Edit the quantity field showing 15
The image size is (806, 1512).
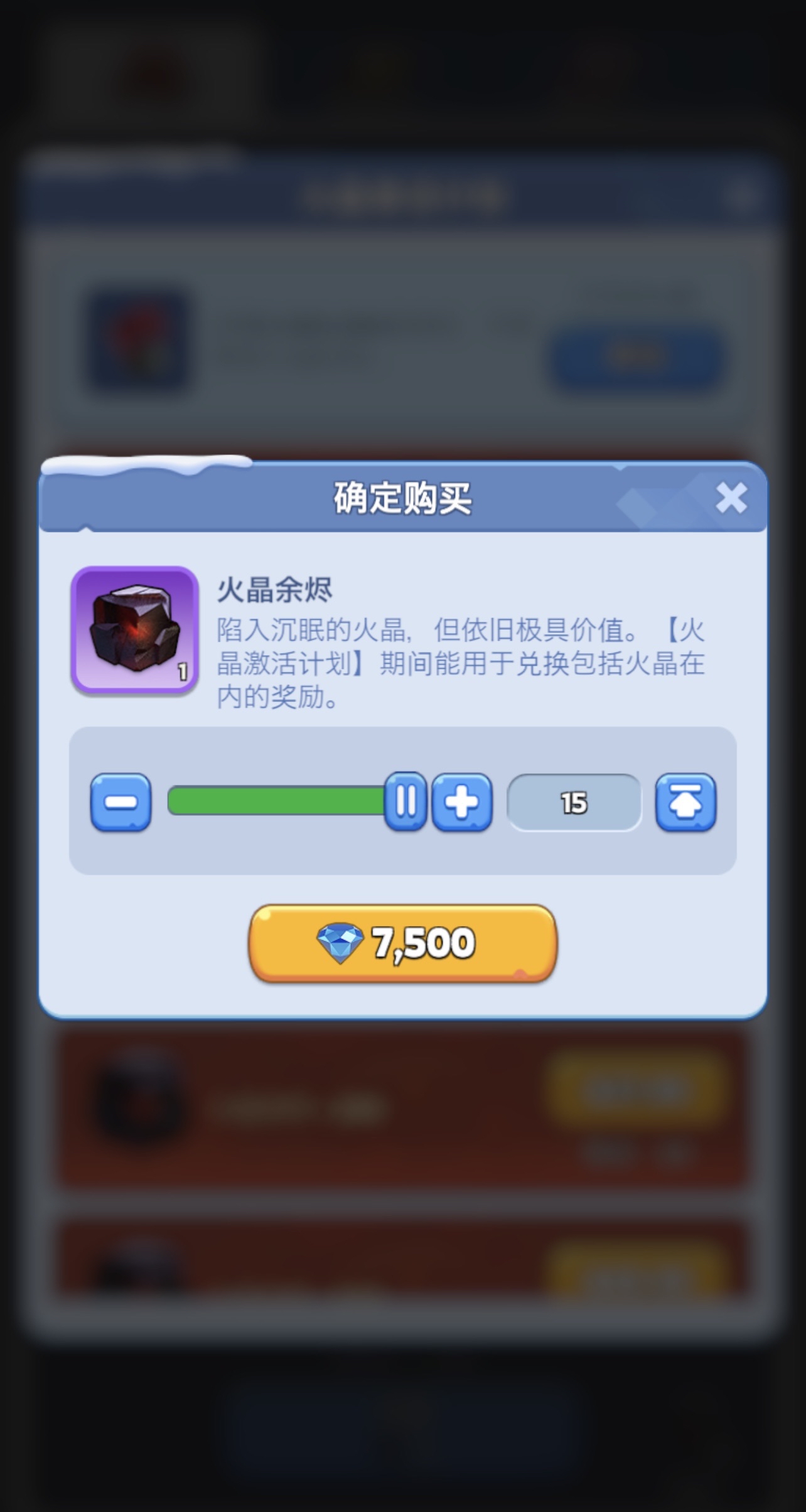pos(574,802)
